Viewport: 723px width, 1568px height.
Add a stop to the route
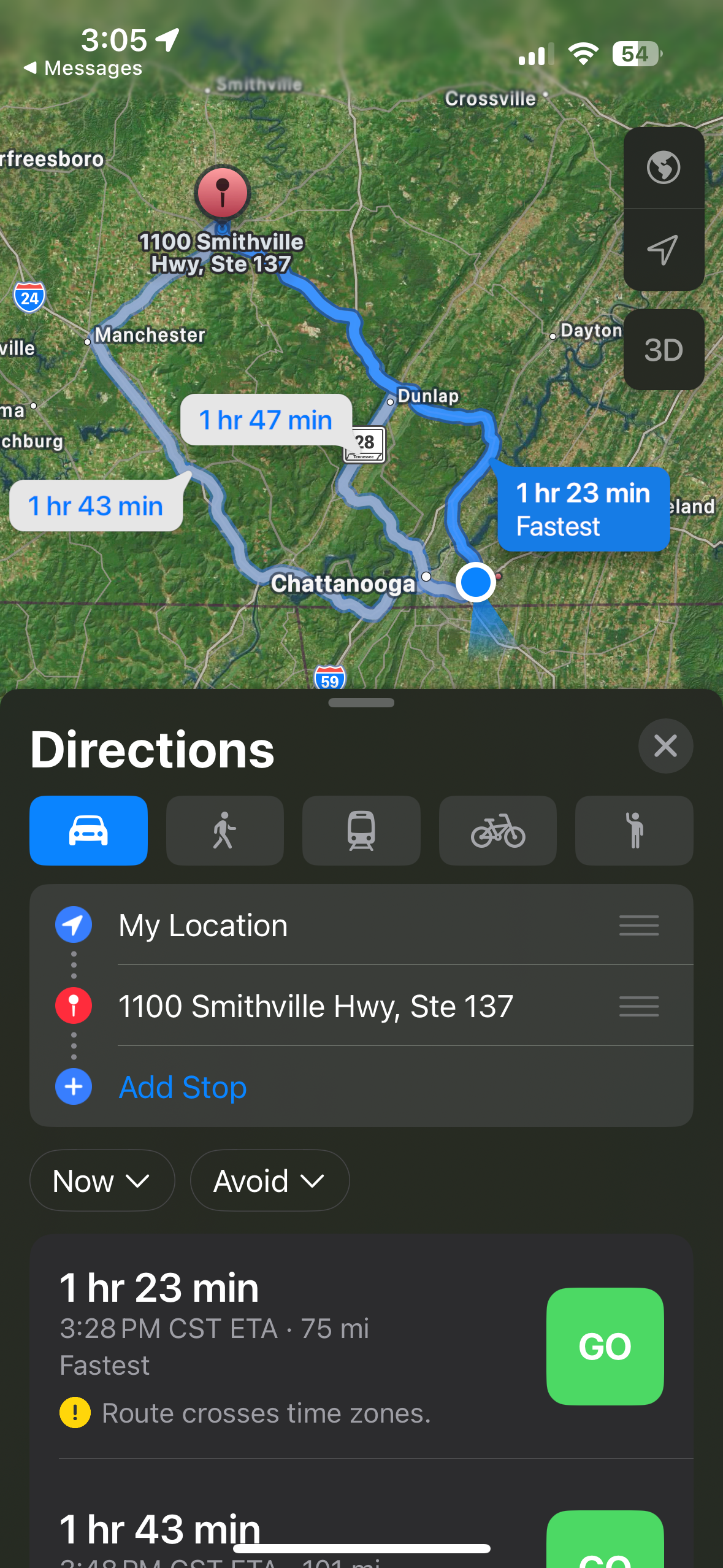182,1087
